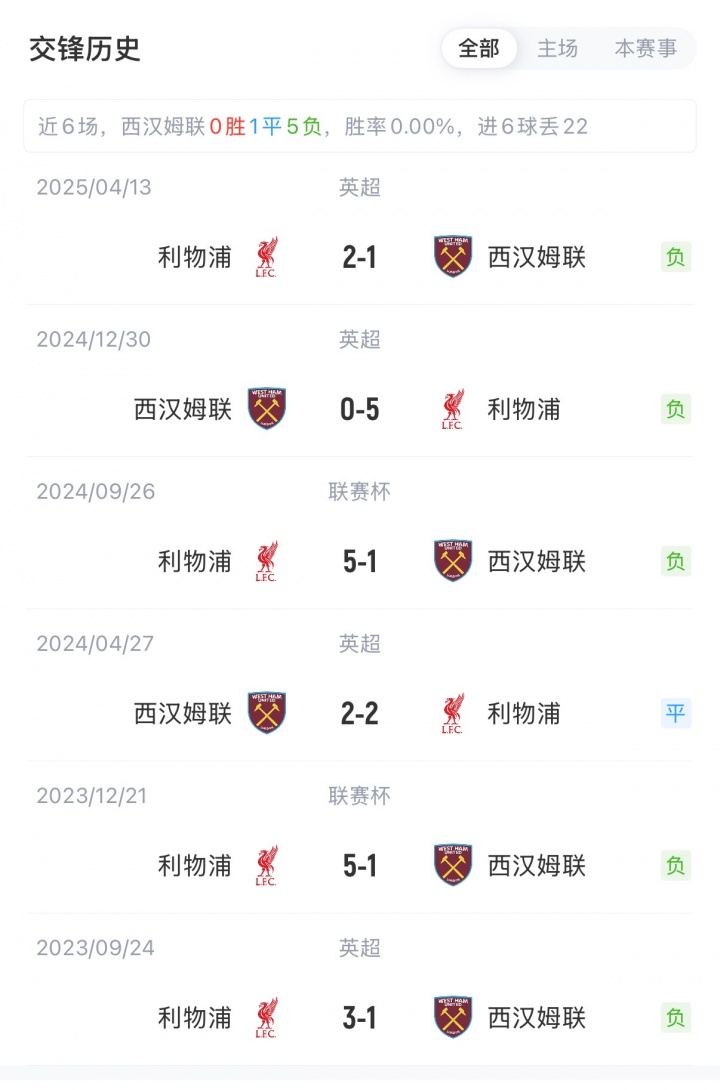Image resolution: width=720 pixels, height=1090 pixels.
Task: Click the green 负 badge of the 2-1 match
Action: 676,257
